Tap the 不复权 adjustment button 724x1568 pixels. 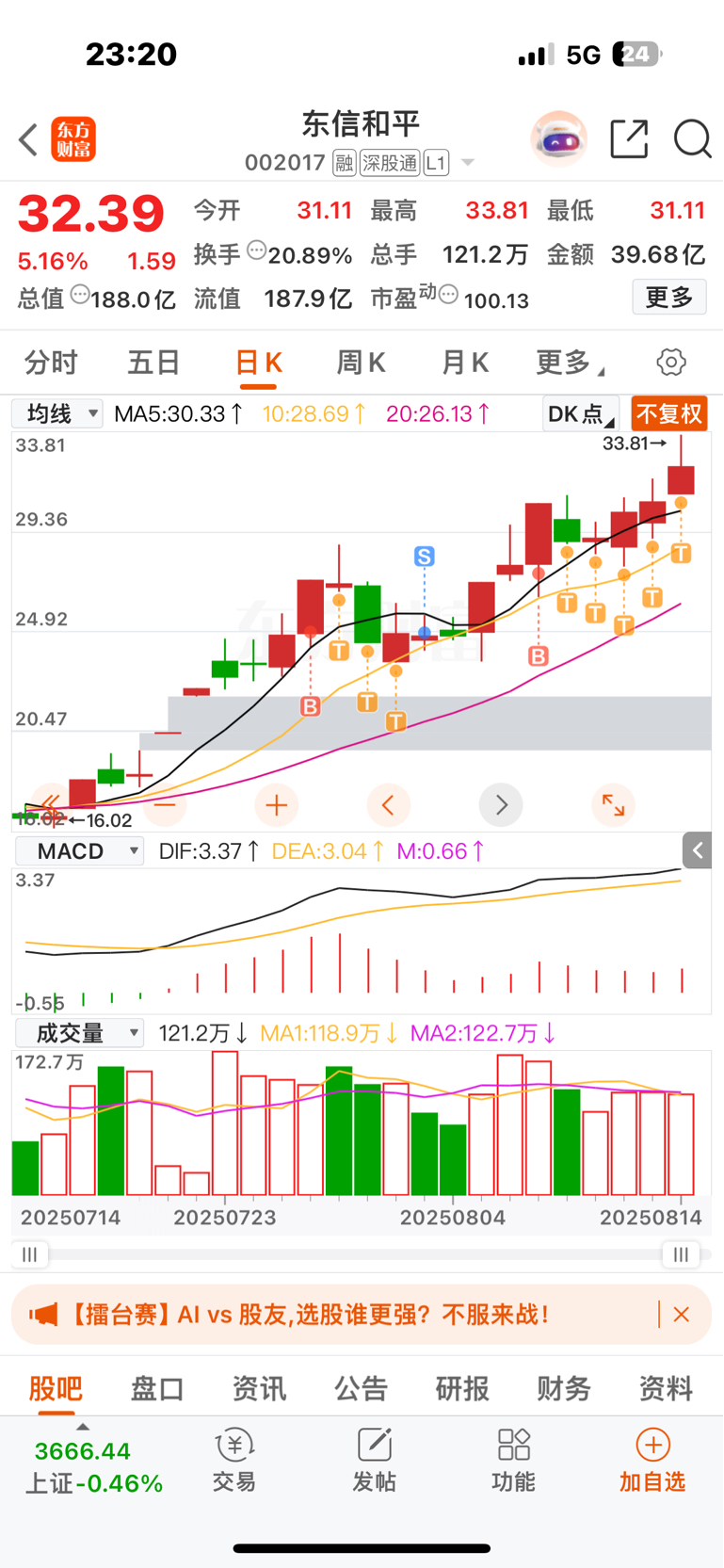coord(669,413)
